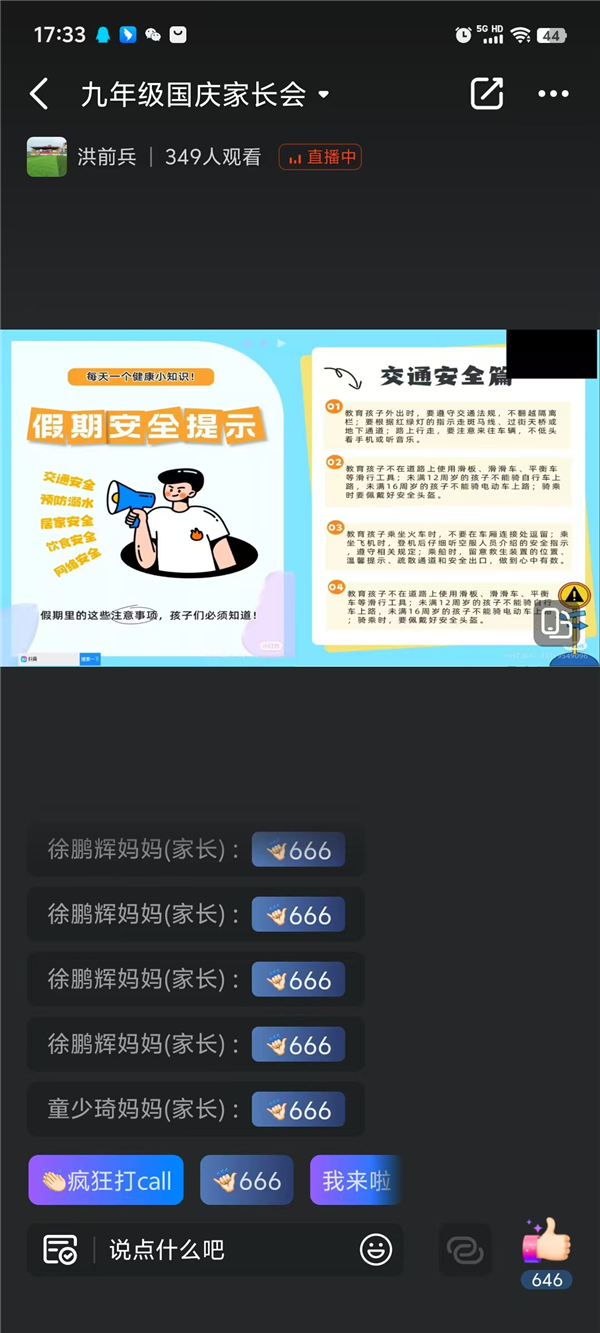Open the link icon beside comment box

(x=465, y=1249)
